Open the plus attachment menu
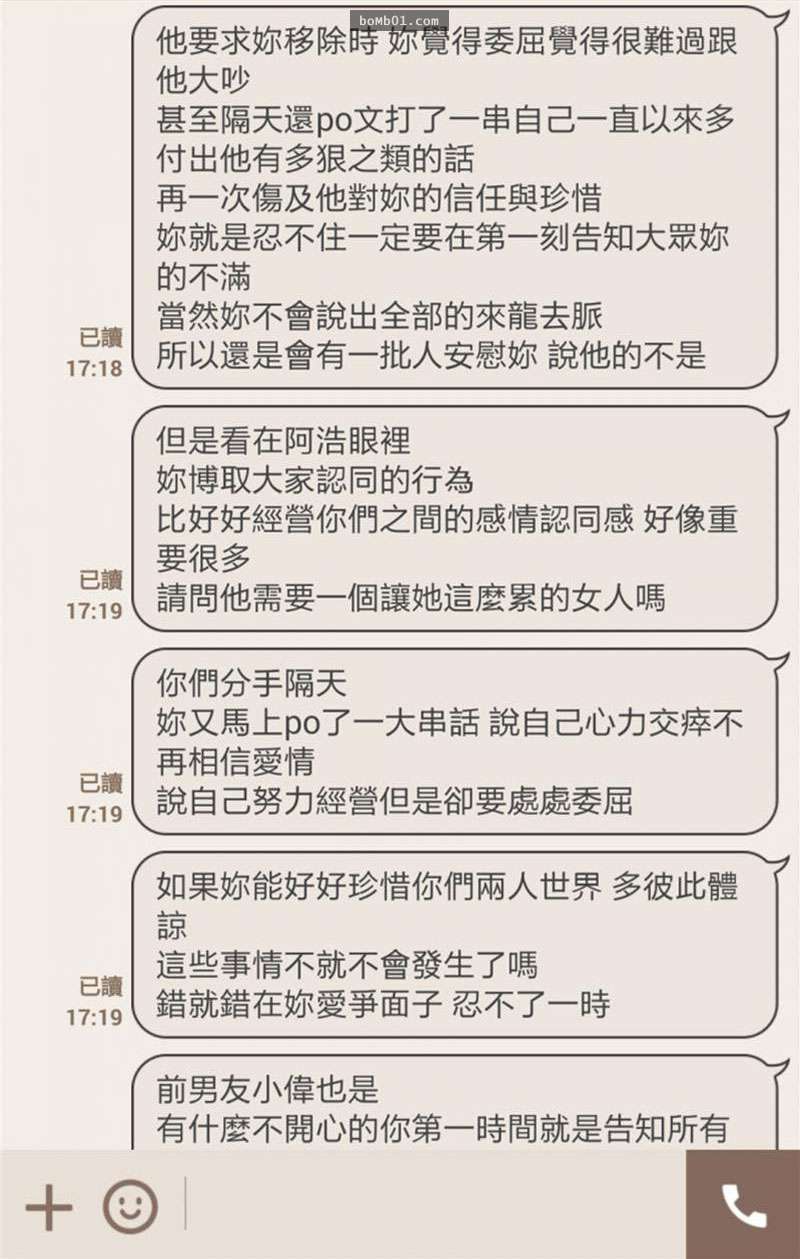Viewport: 800px width, 1259px height. [x=48, y=1207]
